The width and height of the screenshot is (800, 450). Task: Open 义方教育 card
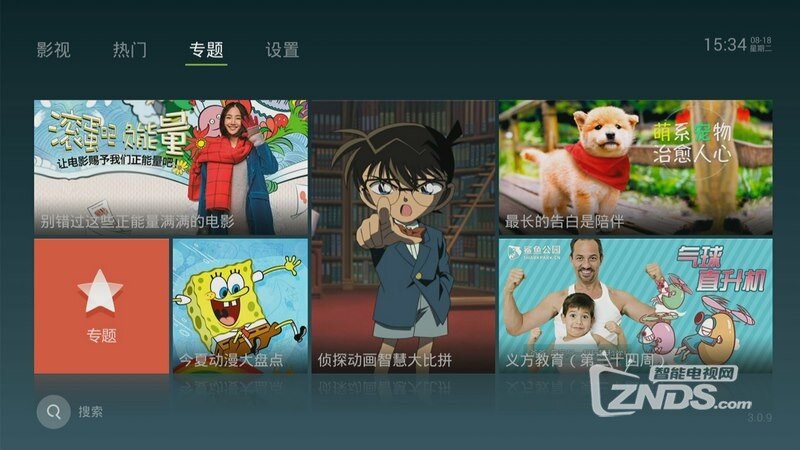[635, 305]
